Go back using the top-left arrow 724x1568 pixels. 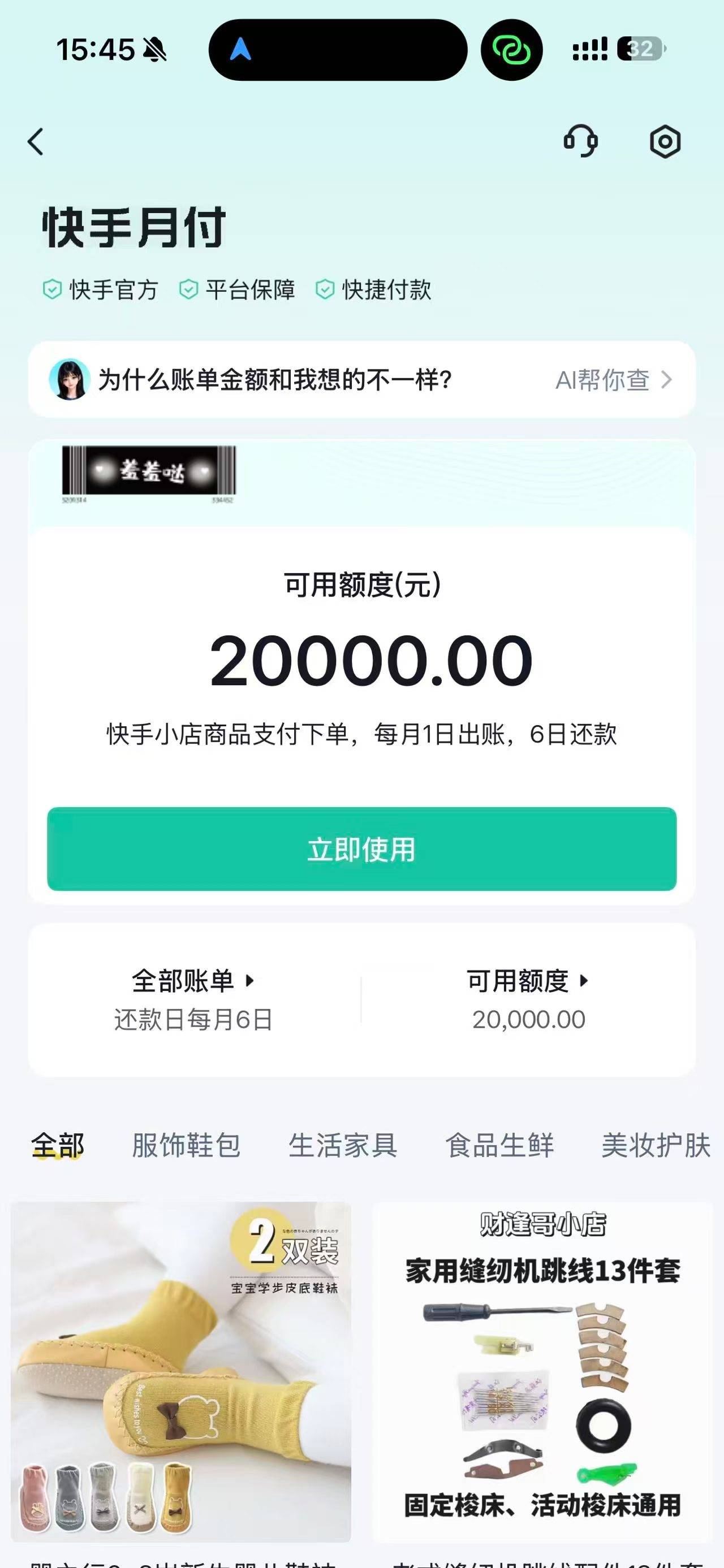[x=36, y=142]
